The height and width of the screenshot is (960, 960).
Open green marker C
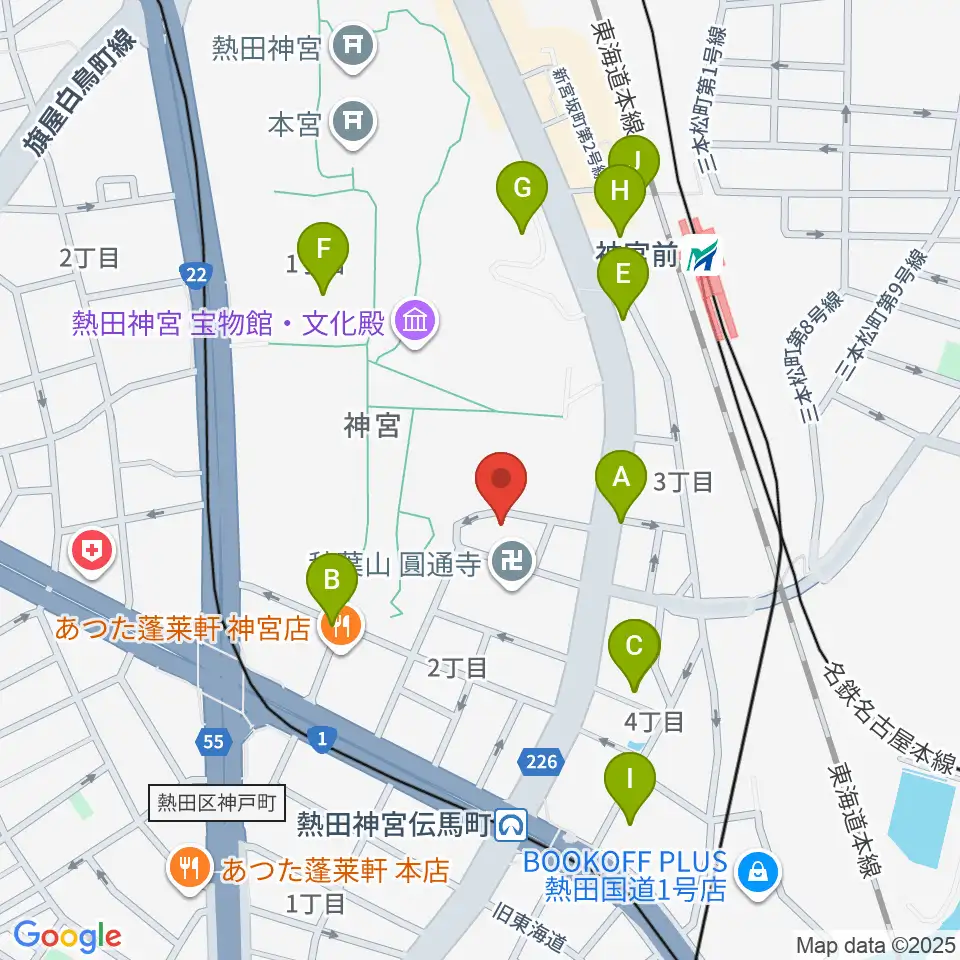634,654
